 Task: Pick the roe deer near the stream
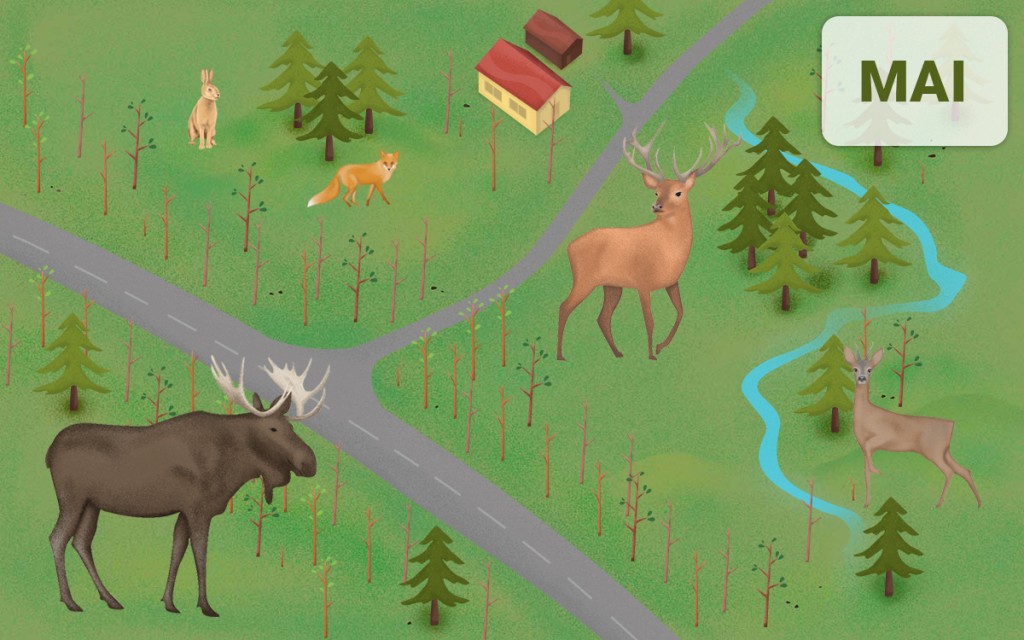pos(900,427)
